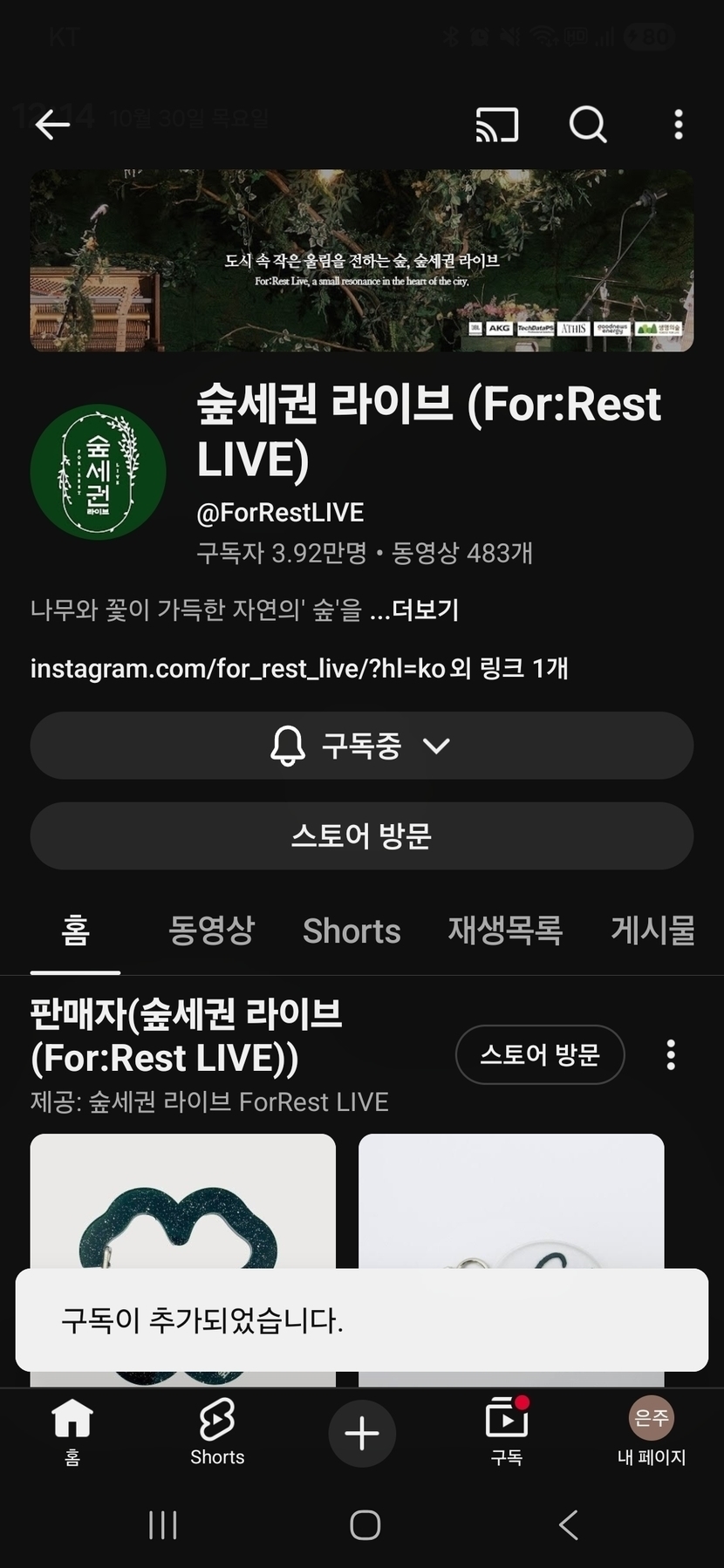This screenshot has width=724, height=1568.
Task: View the 게시물 tab
Action: click(652, 931)
